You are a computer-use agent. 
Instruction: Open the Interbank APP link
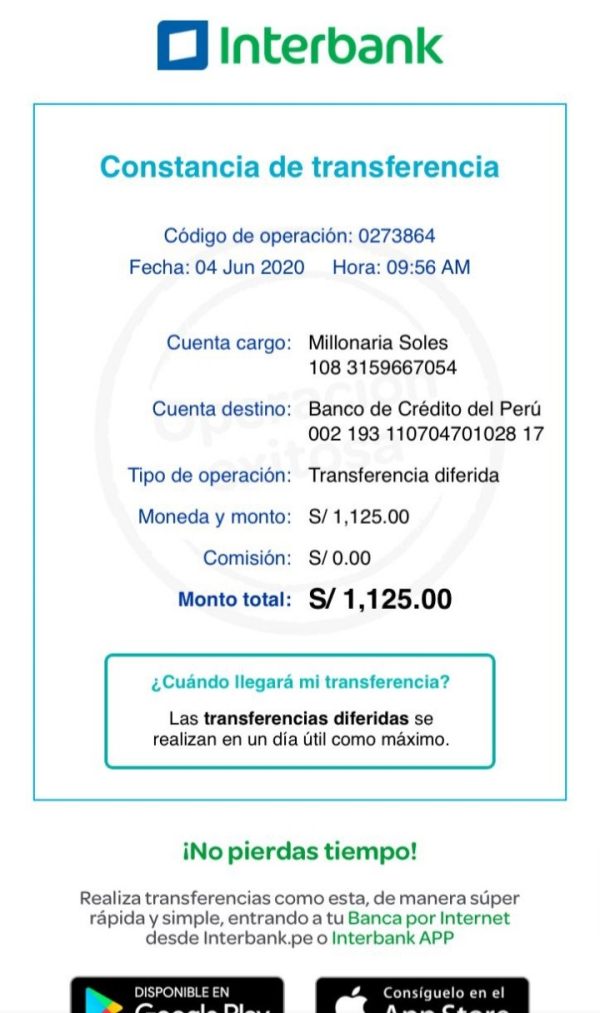coord(393,938)
